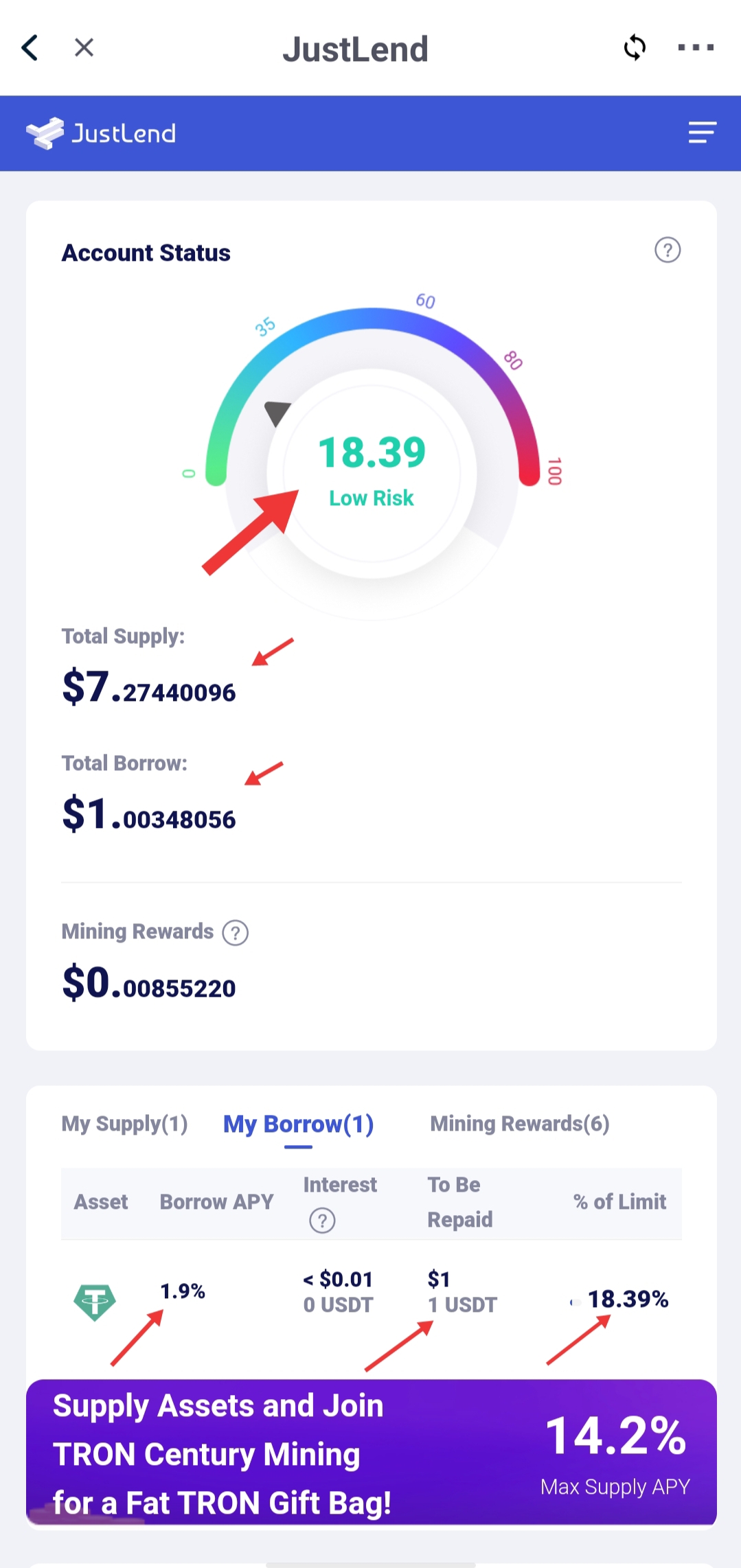Open the JustLend hamburger menu
Screen dimensions: 741x1568
tap(702, 132)
